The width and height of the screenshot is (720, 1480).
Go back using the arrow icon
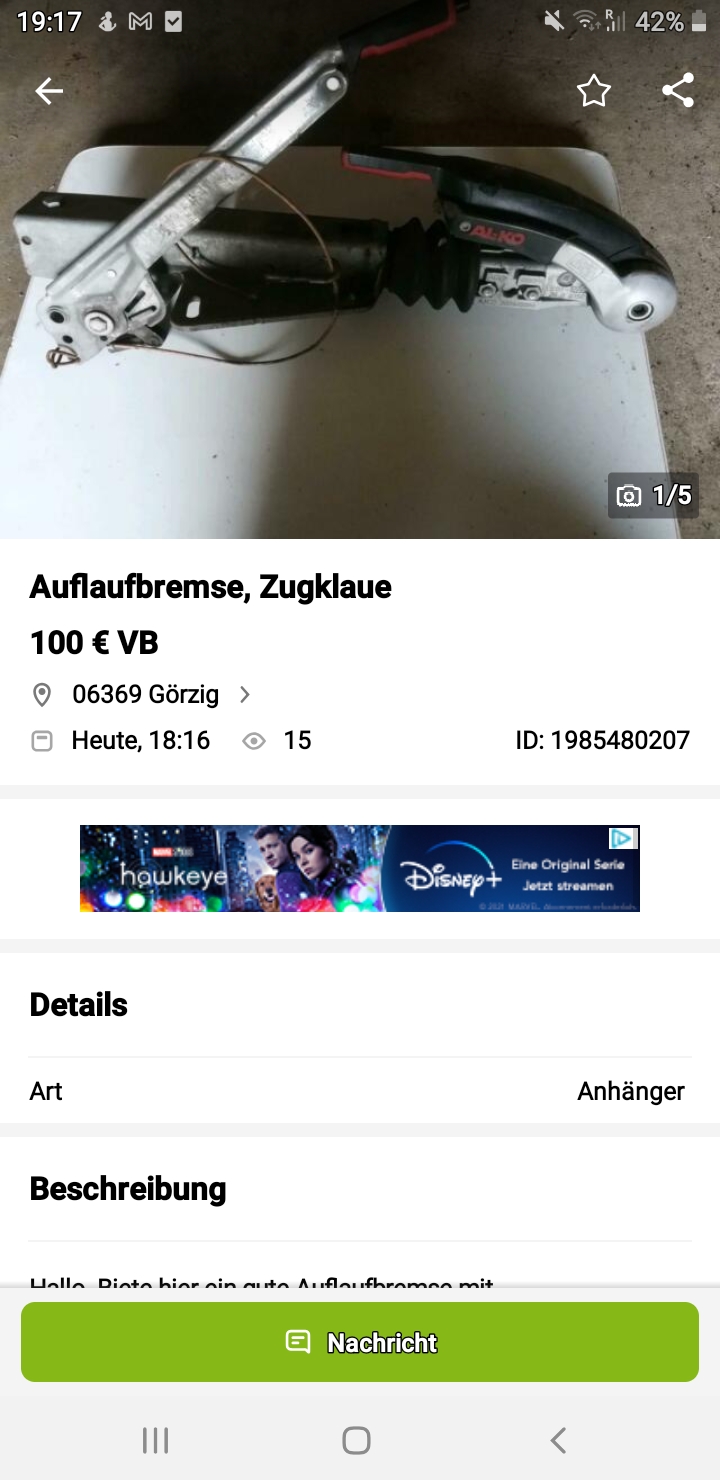pos(49,91)
